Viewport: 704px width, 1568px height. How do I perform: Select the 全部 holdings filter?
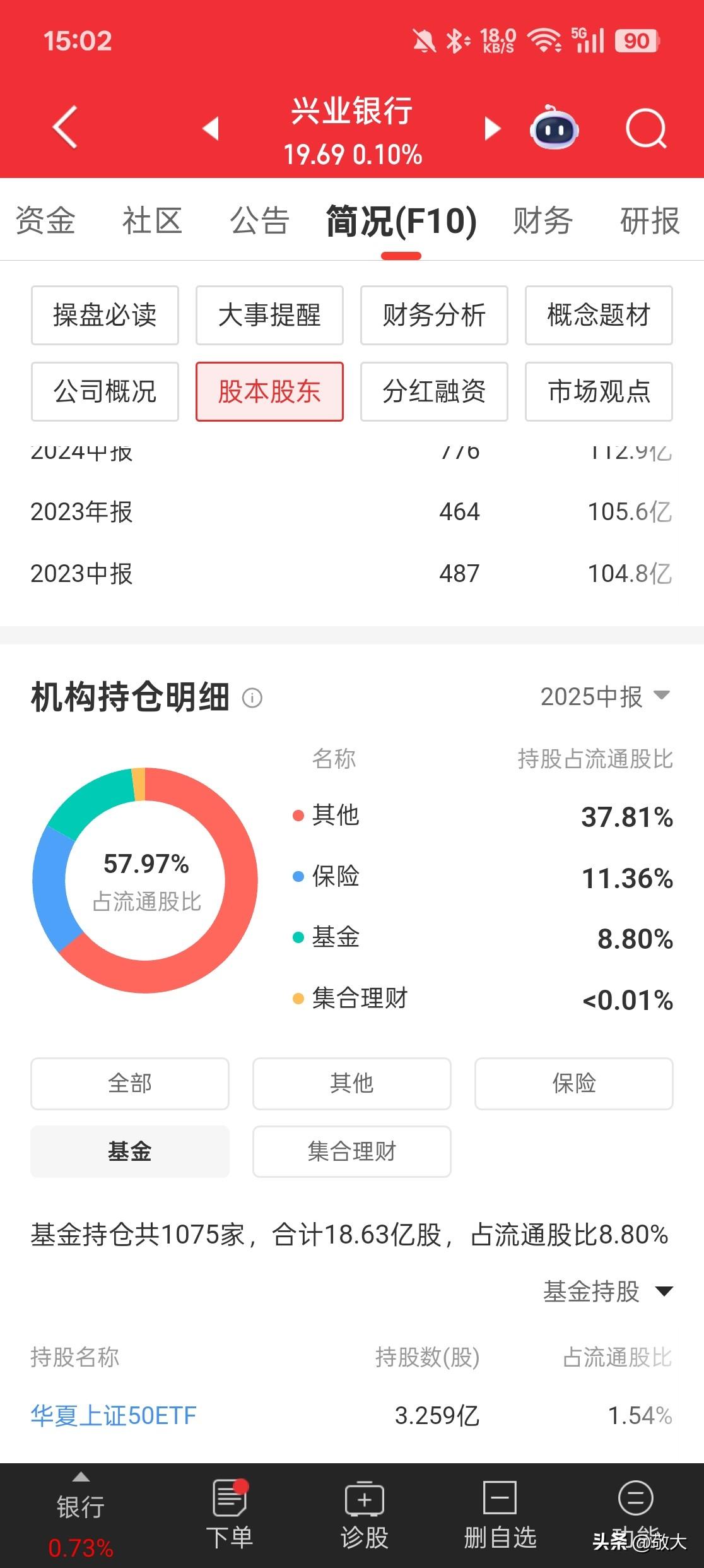[129, 1084]
